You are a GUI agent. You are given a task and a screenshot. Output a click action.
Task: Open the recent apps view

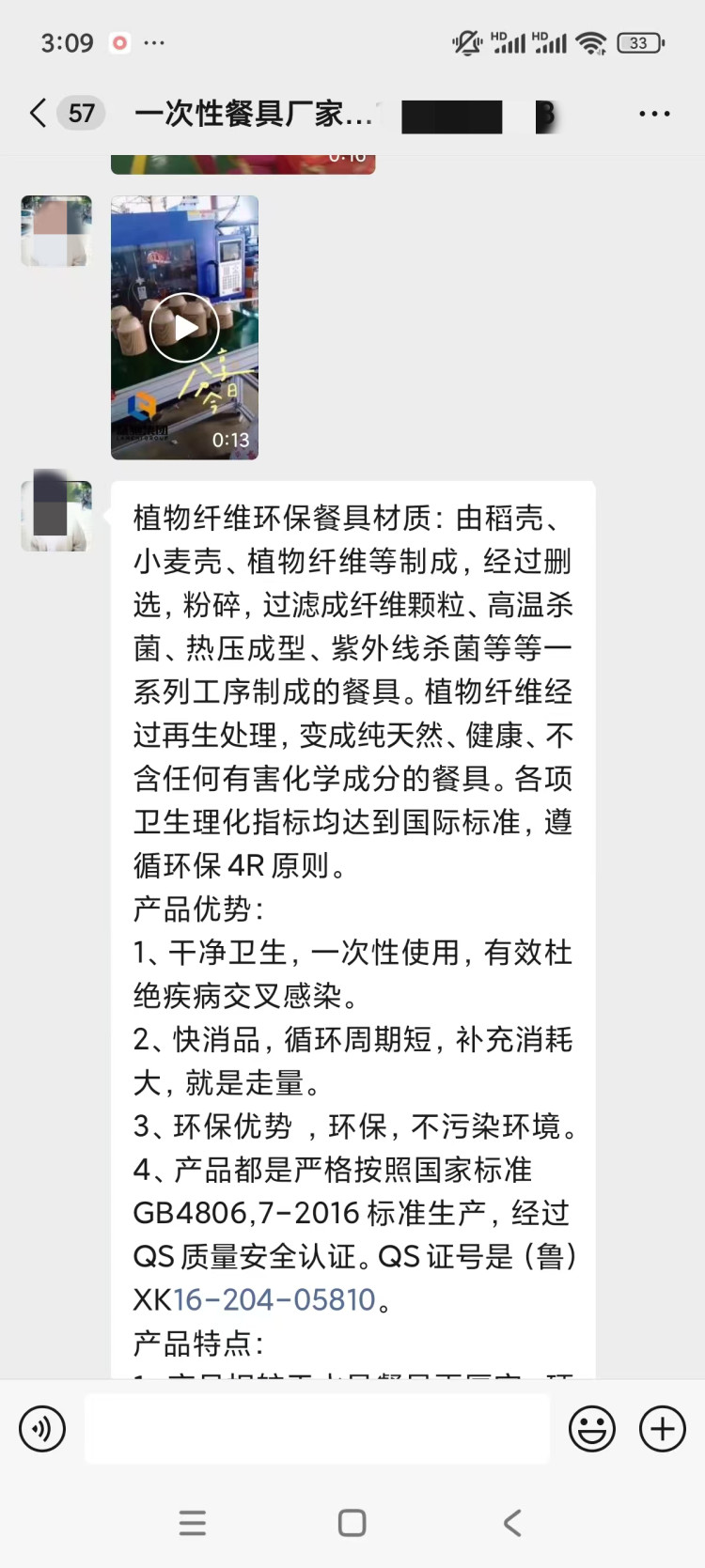[x=193, y=1523]
